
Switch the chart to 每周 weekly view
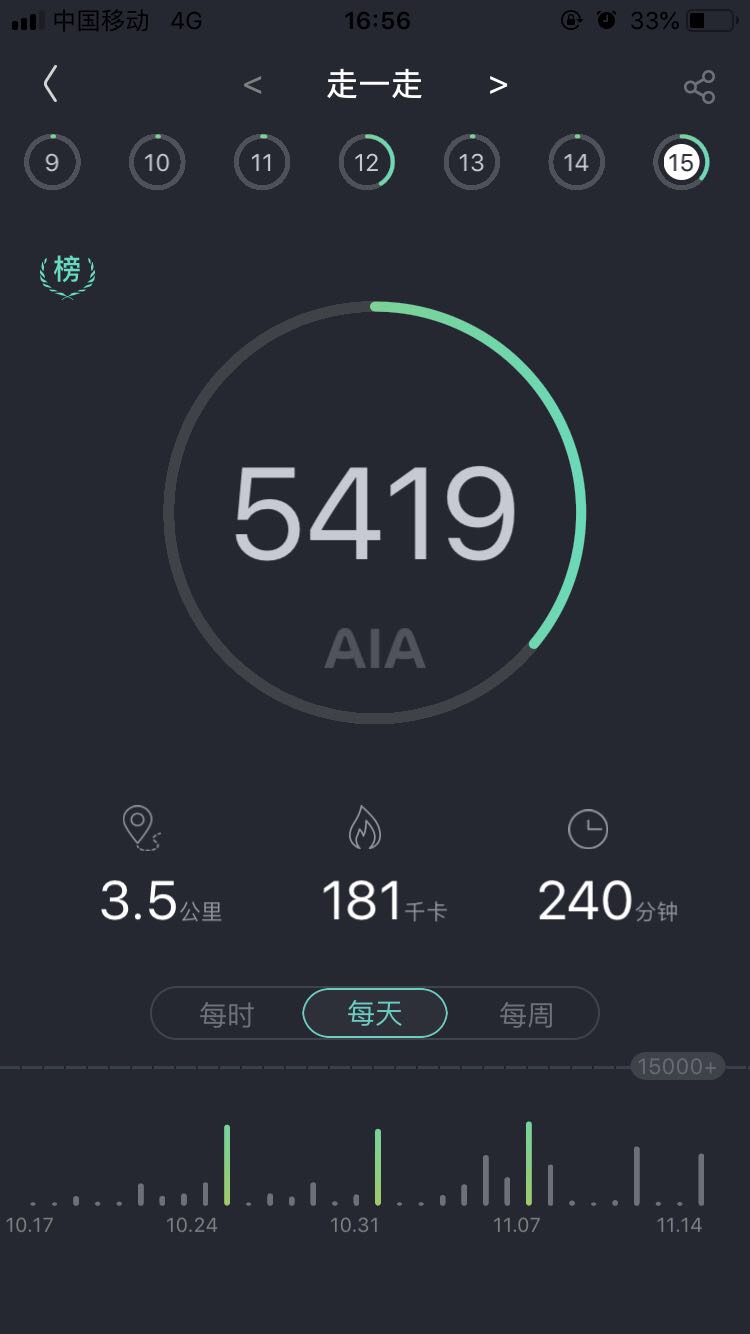[526, 1015]
